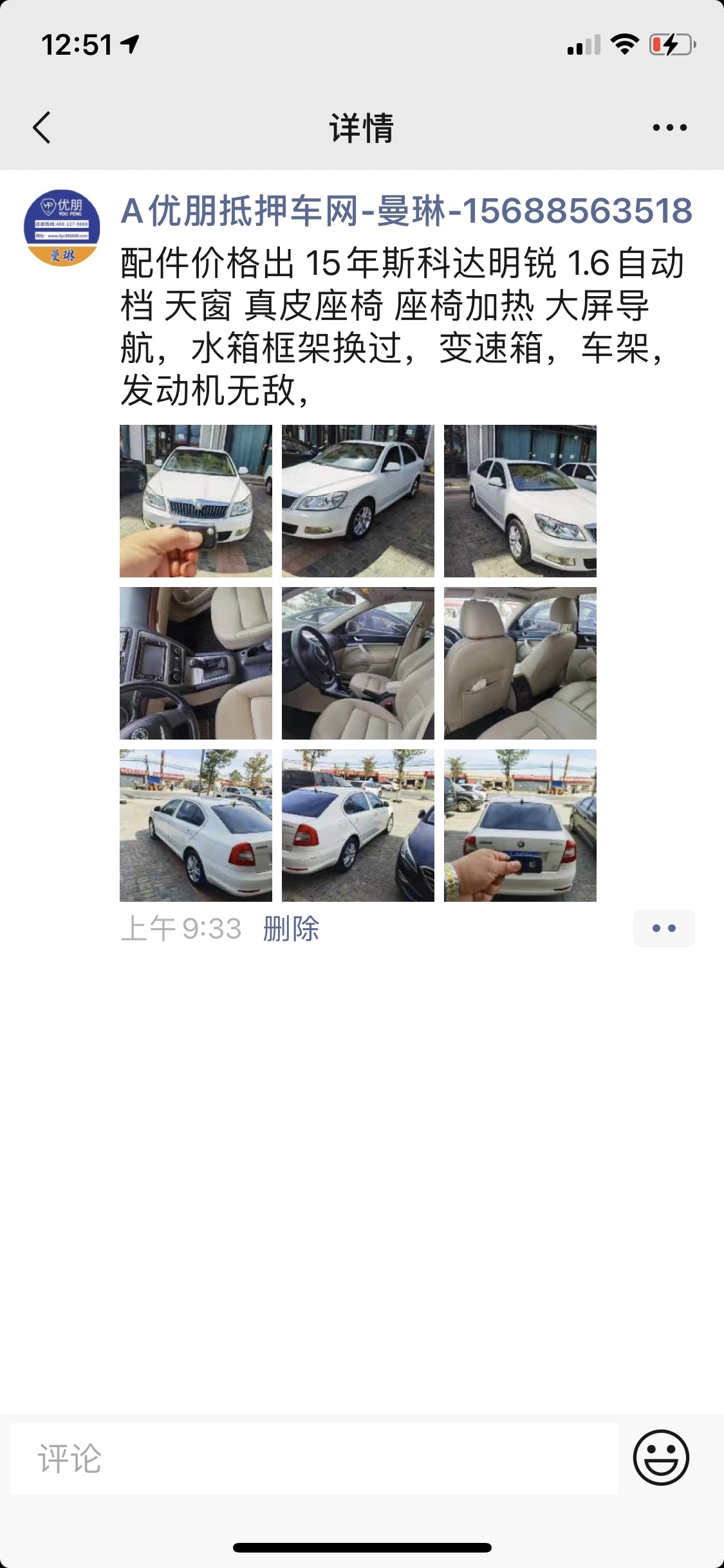Tap the 评论 comment input field

[x=313, y=1459]
